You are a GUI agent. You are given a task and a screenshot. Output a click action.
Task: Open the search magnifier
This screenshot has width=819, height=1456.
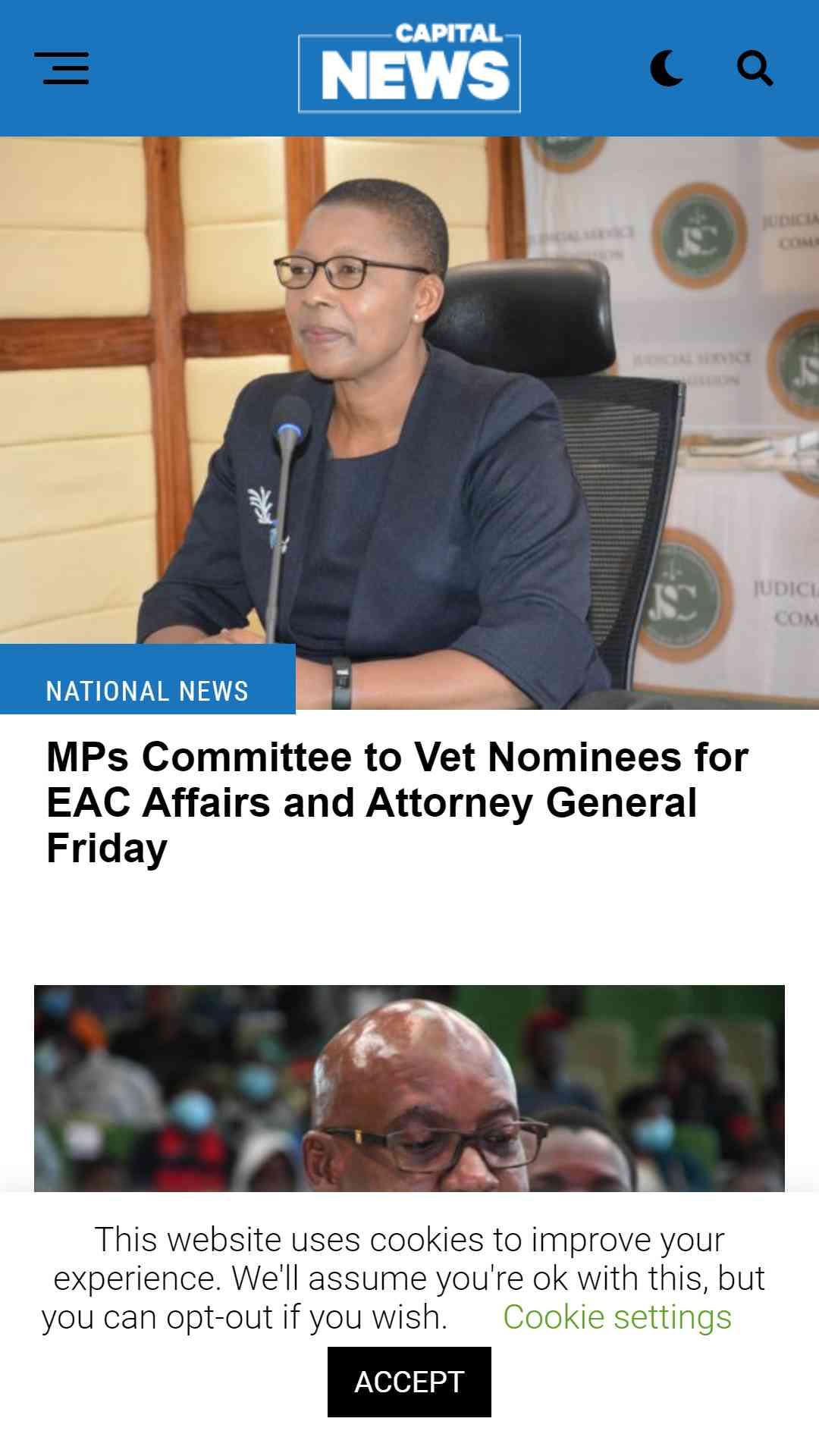point(755,68)
